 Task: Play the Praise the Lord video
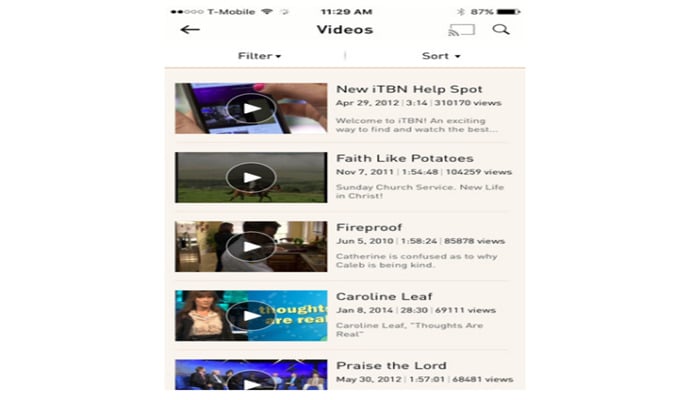point(251,378)
